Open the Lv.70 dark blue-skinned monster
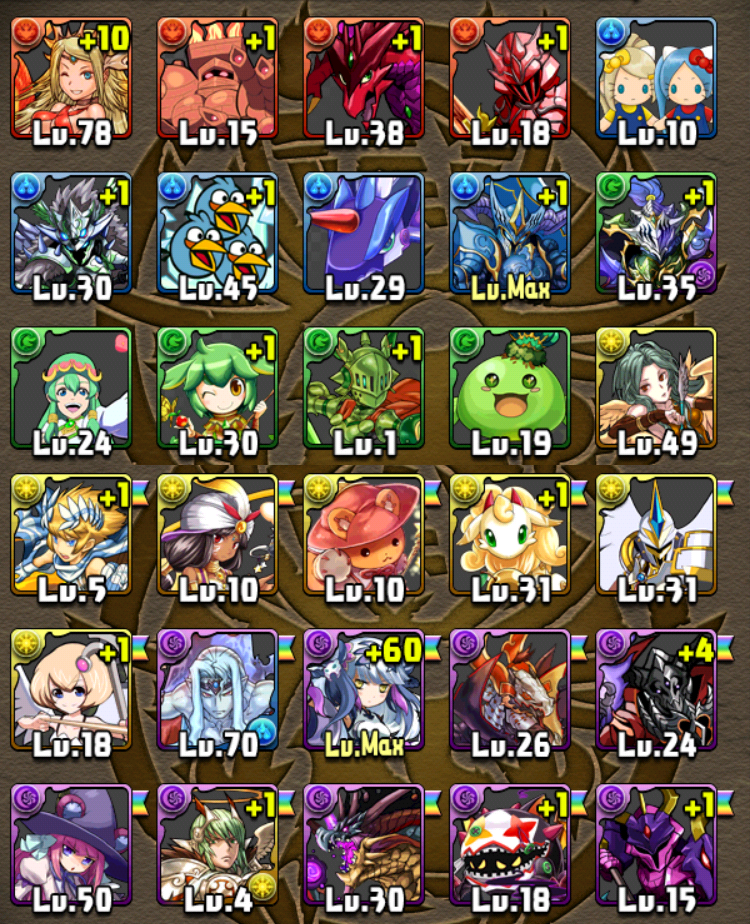Viewport: 750px width, 924px height. (x=218, y=690)
